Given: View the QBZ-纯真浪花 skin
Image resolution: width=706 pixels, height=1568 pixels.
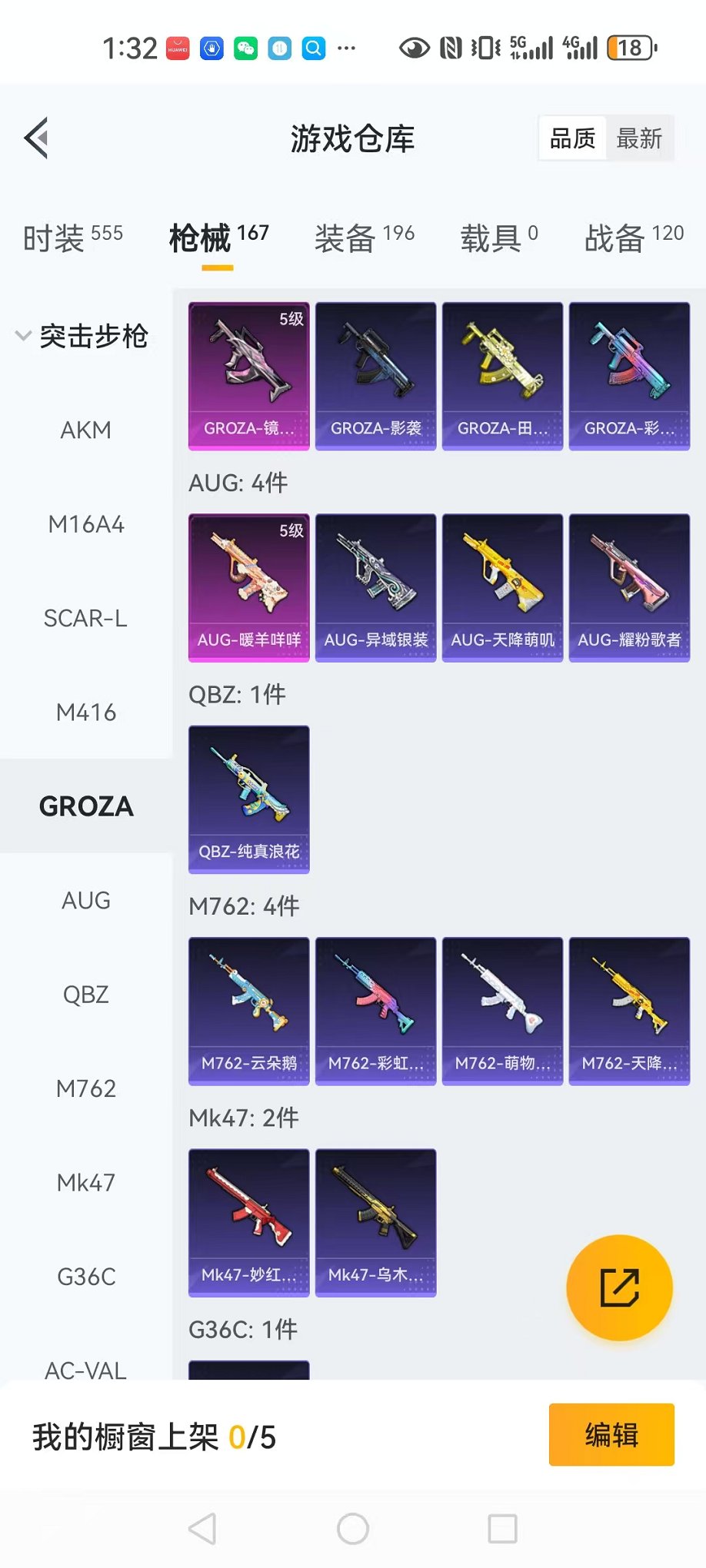Looking at the screenshot, I should pyautogui.click(x=248, y=799).
